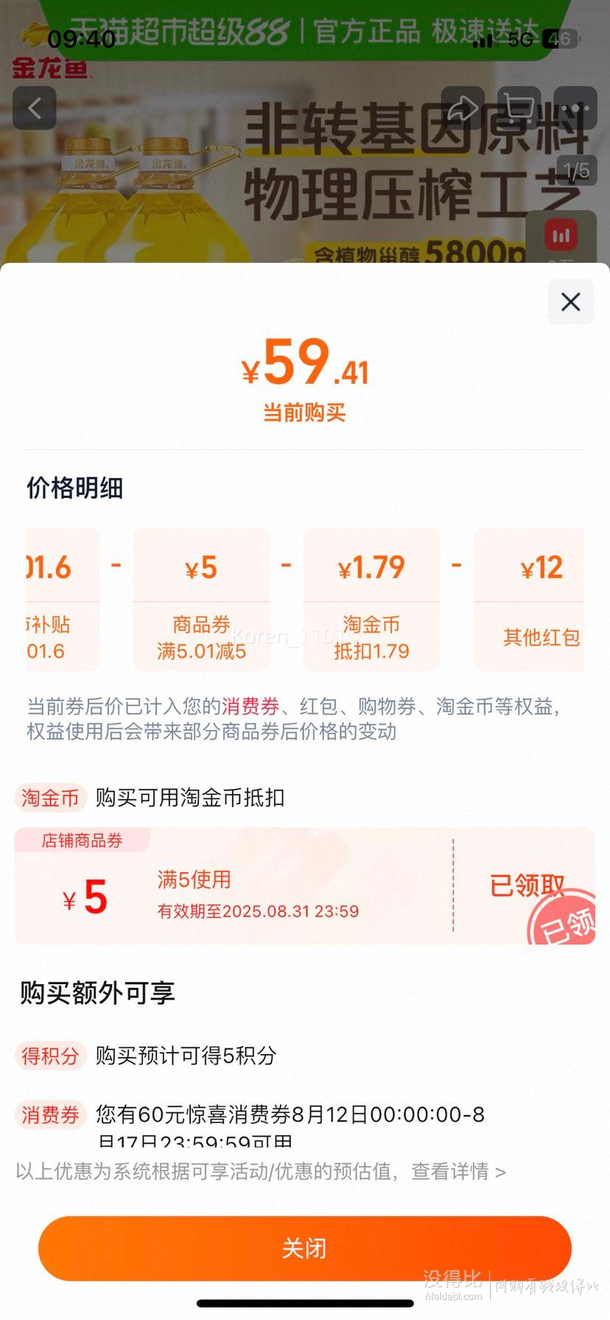The height and width of the screenshot is (1320, 610).
Task: Close the price details sheet with X
Action: pos(570,302)
